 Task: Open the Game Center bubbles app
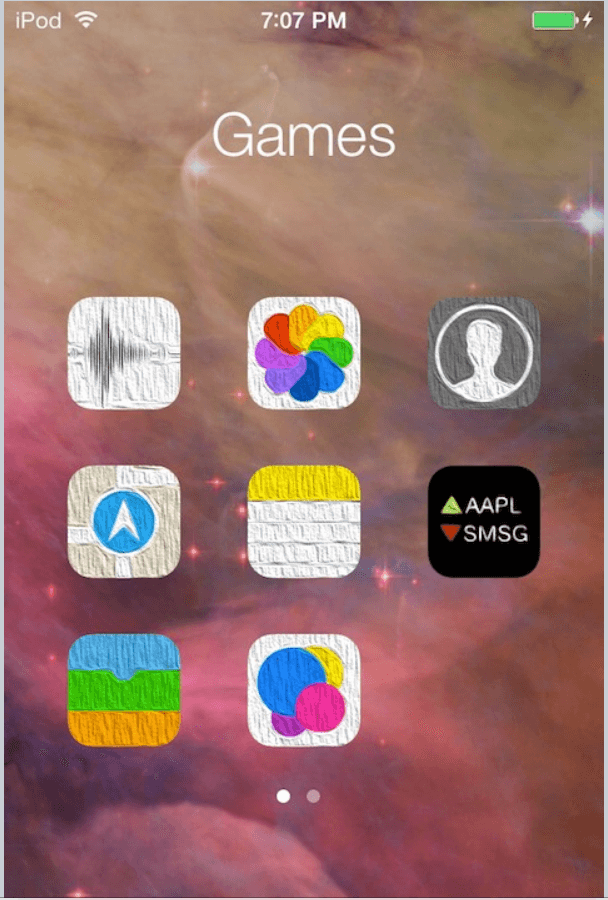(303, 690)
